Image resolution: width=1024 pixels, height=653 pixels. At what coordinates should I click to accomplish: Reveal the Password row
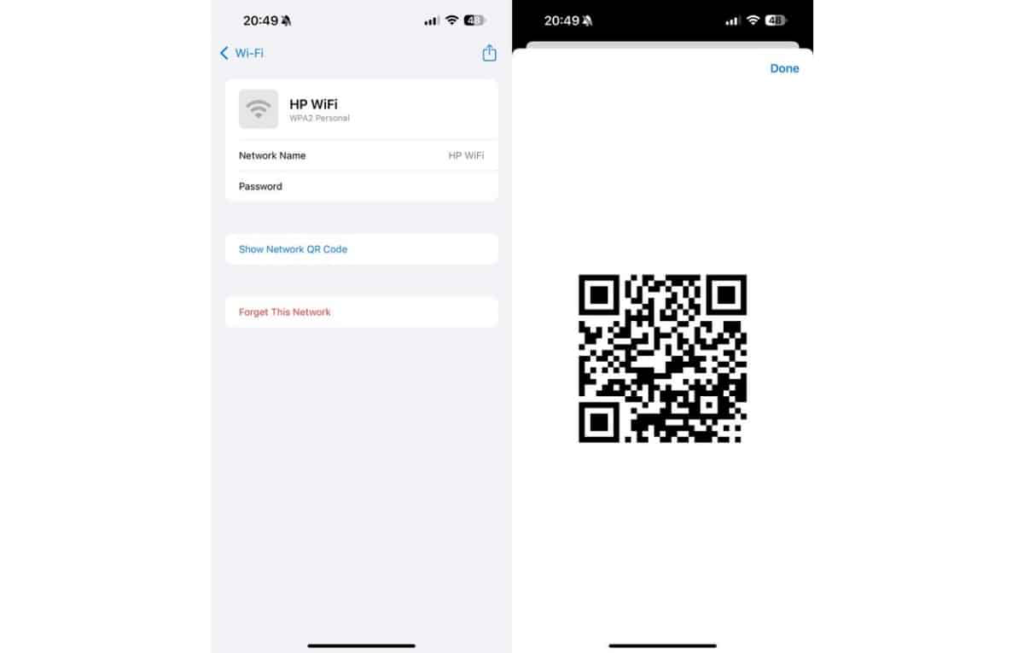coord(361,187)
